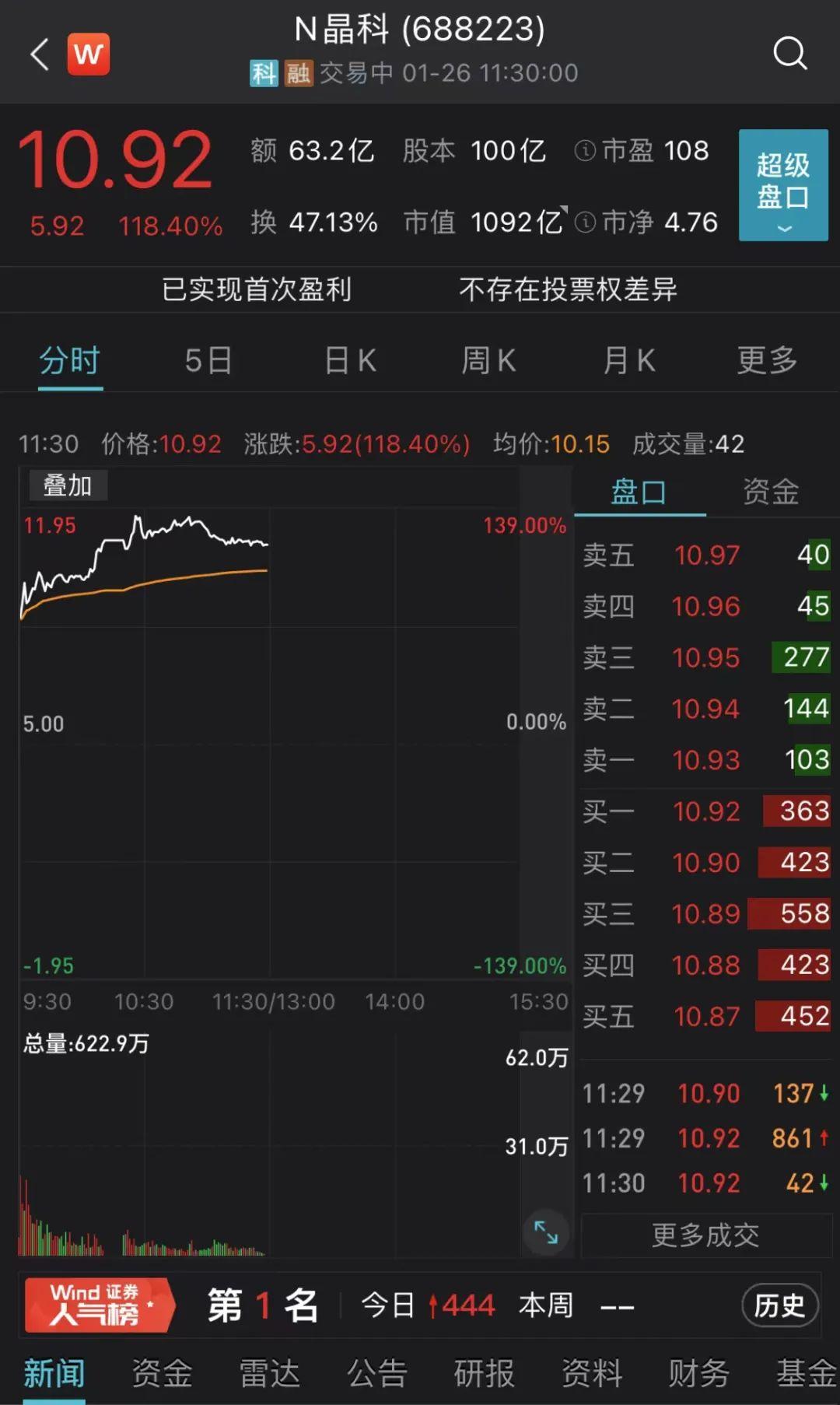
Task: Switch to the 资金 panel beside 盘口
Action: pyautogui.click(x=771, y=492)
